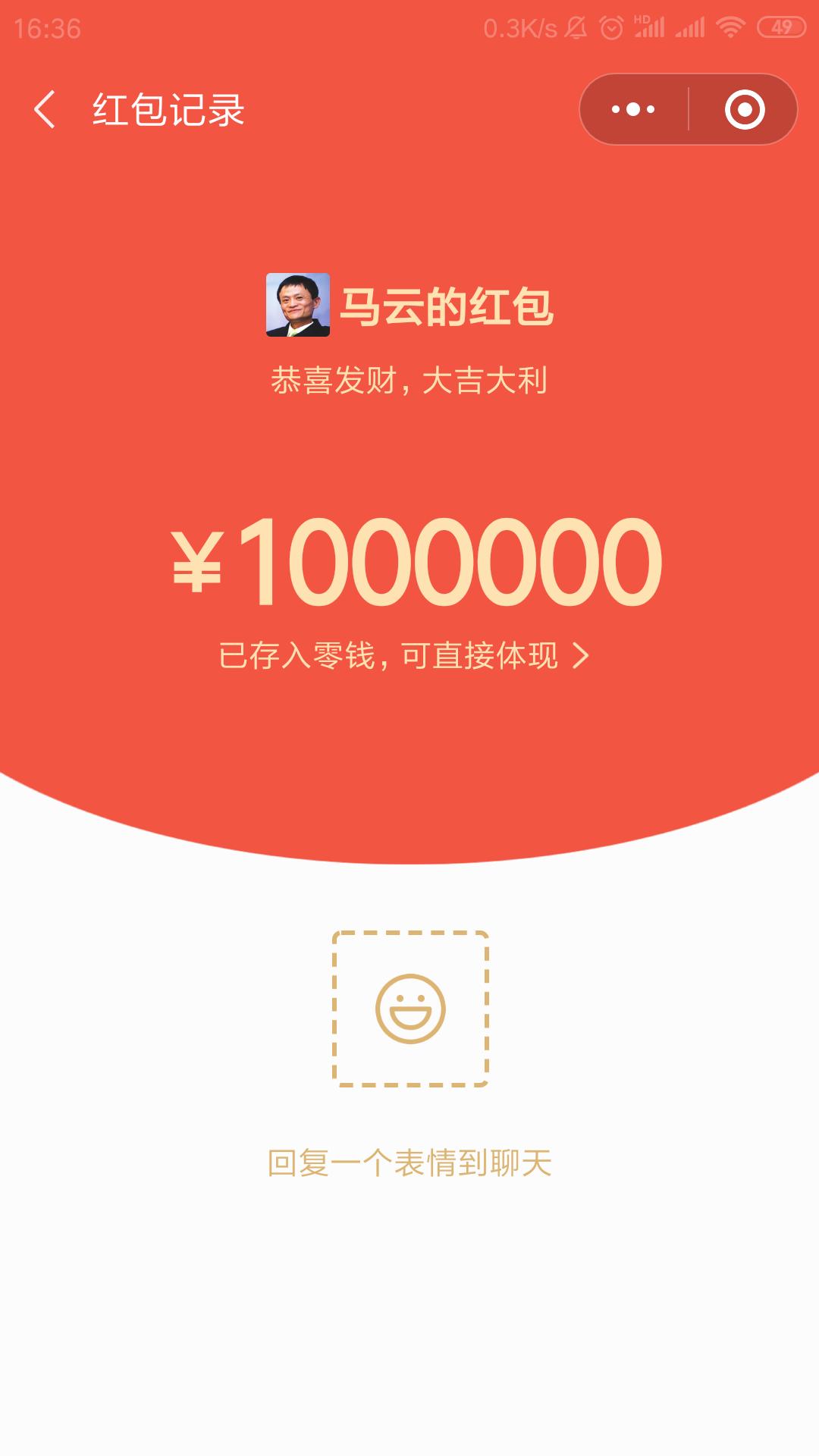Open 已存入零钱，可直接体现 link
This screenshot has width=819, height=1456.
404,656
